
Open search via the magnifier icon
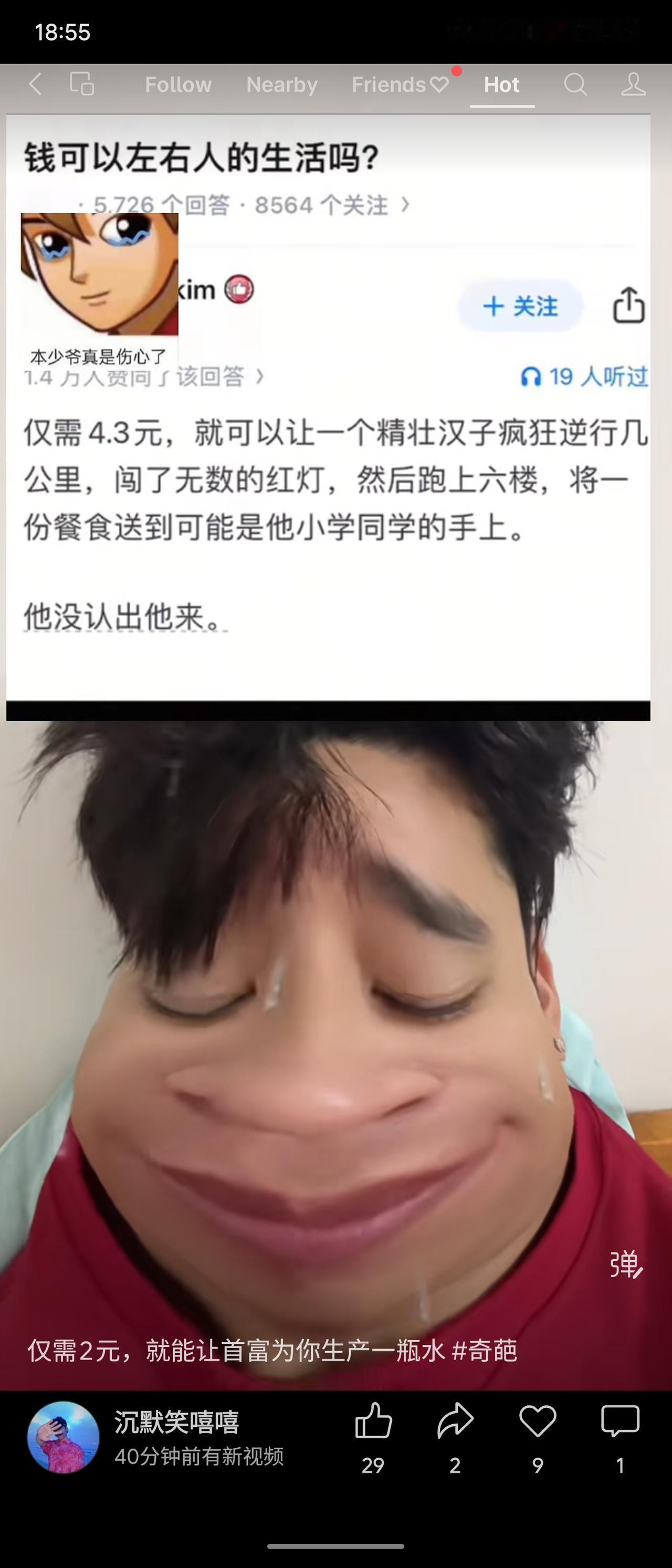575,84
